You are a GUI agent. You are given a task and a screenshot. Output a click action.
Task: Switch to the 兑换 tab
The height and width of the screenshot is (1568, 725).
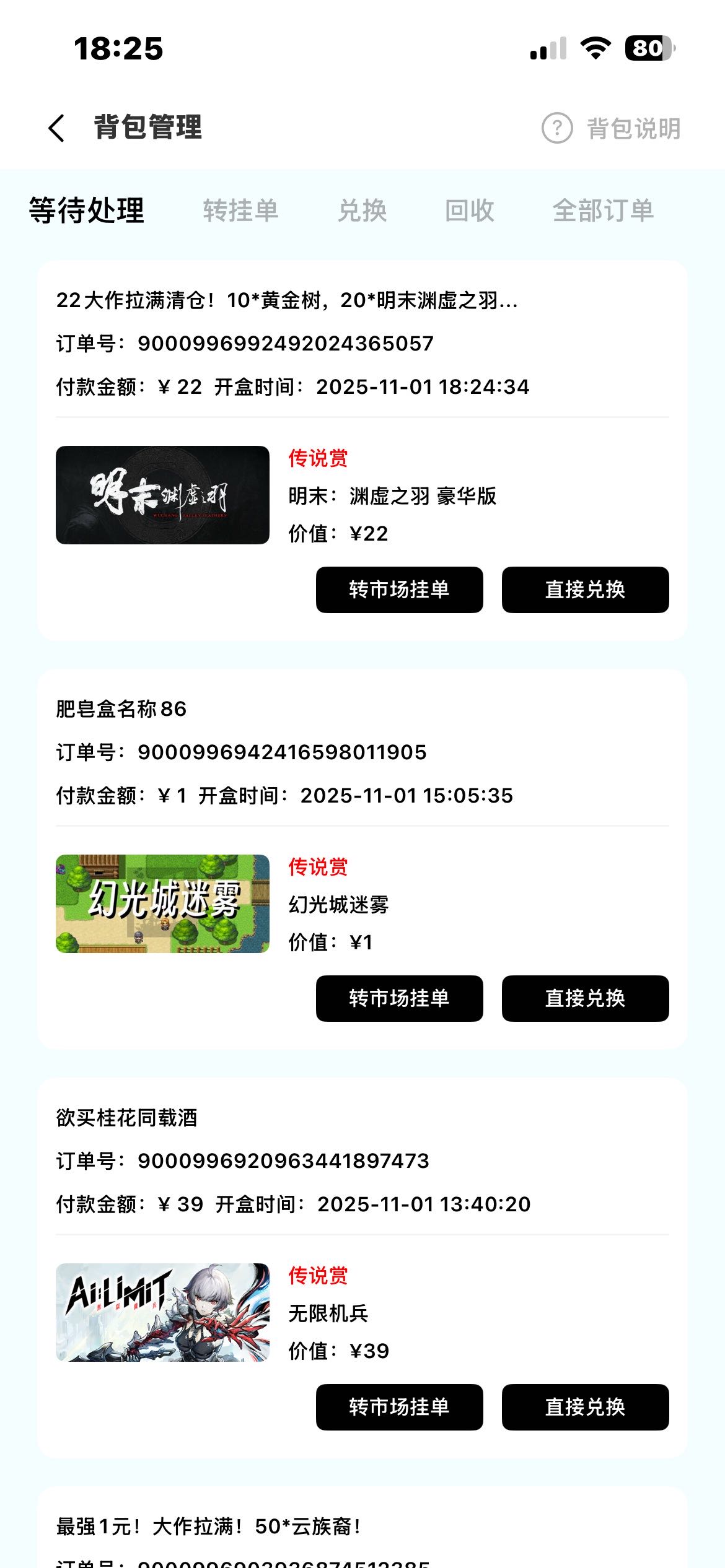[362, 211]
